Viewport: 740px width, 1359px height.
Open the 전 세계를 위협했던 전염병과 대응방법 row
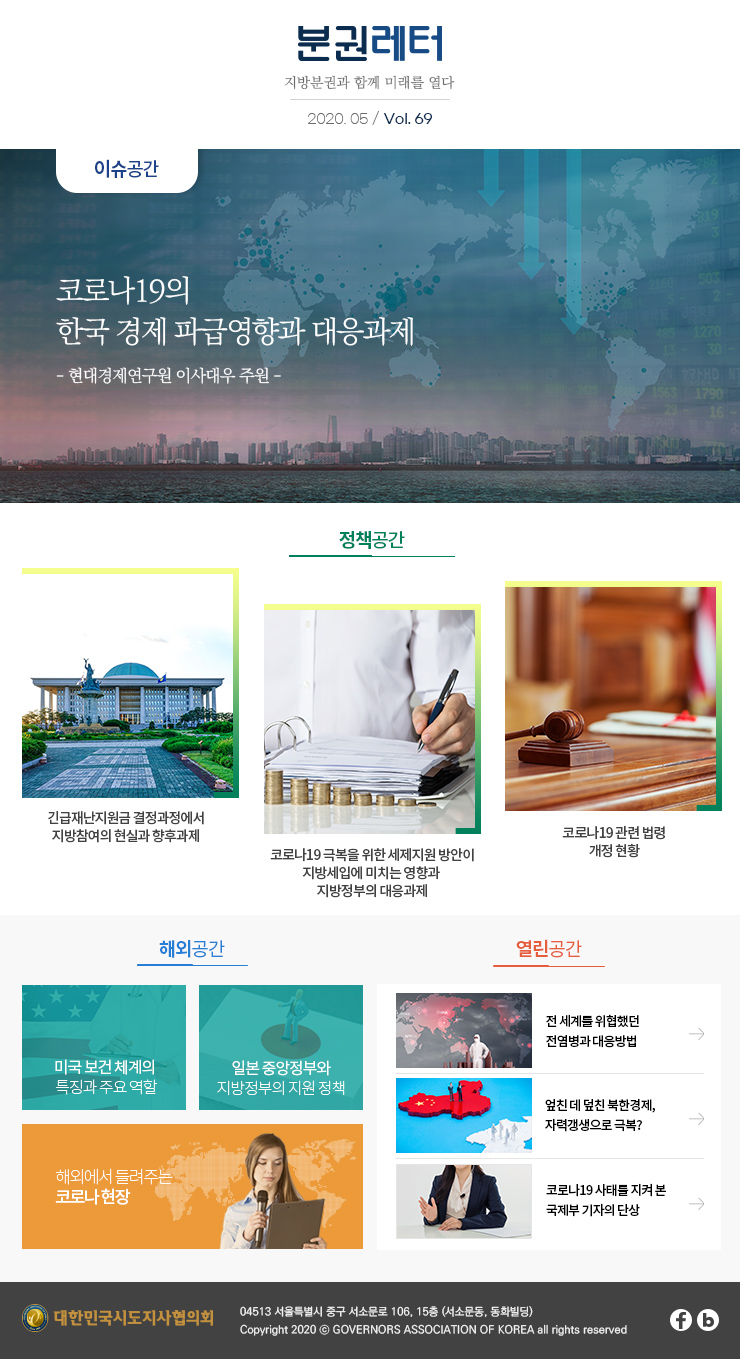[x=550, y=1031]
